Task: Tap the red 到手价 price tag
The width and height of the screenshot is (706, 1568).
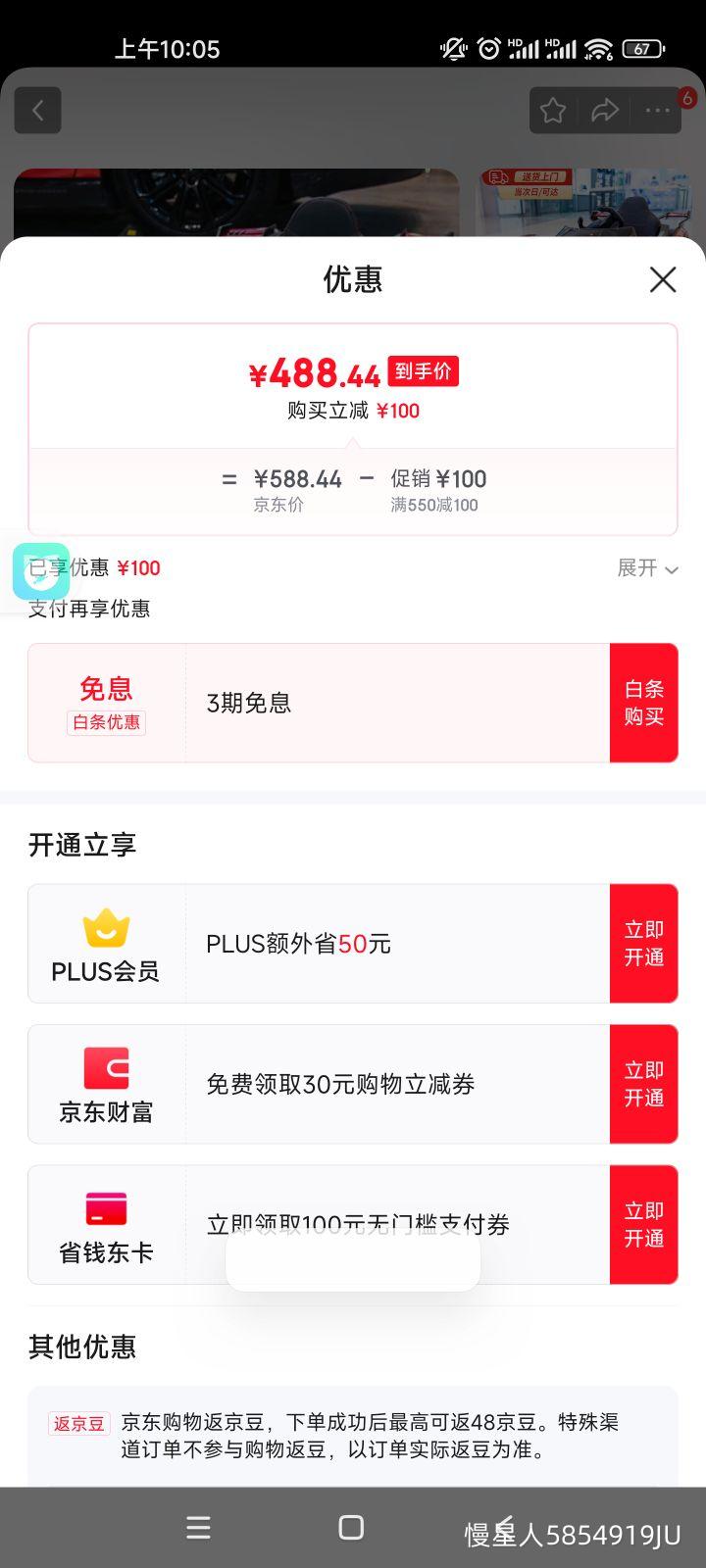Action: coord(427,371)
